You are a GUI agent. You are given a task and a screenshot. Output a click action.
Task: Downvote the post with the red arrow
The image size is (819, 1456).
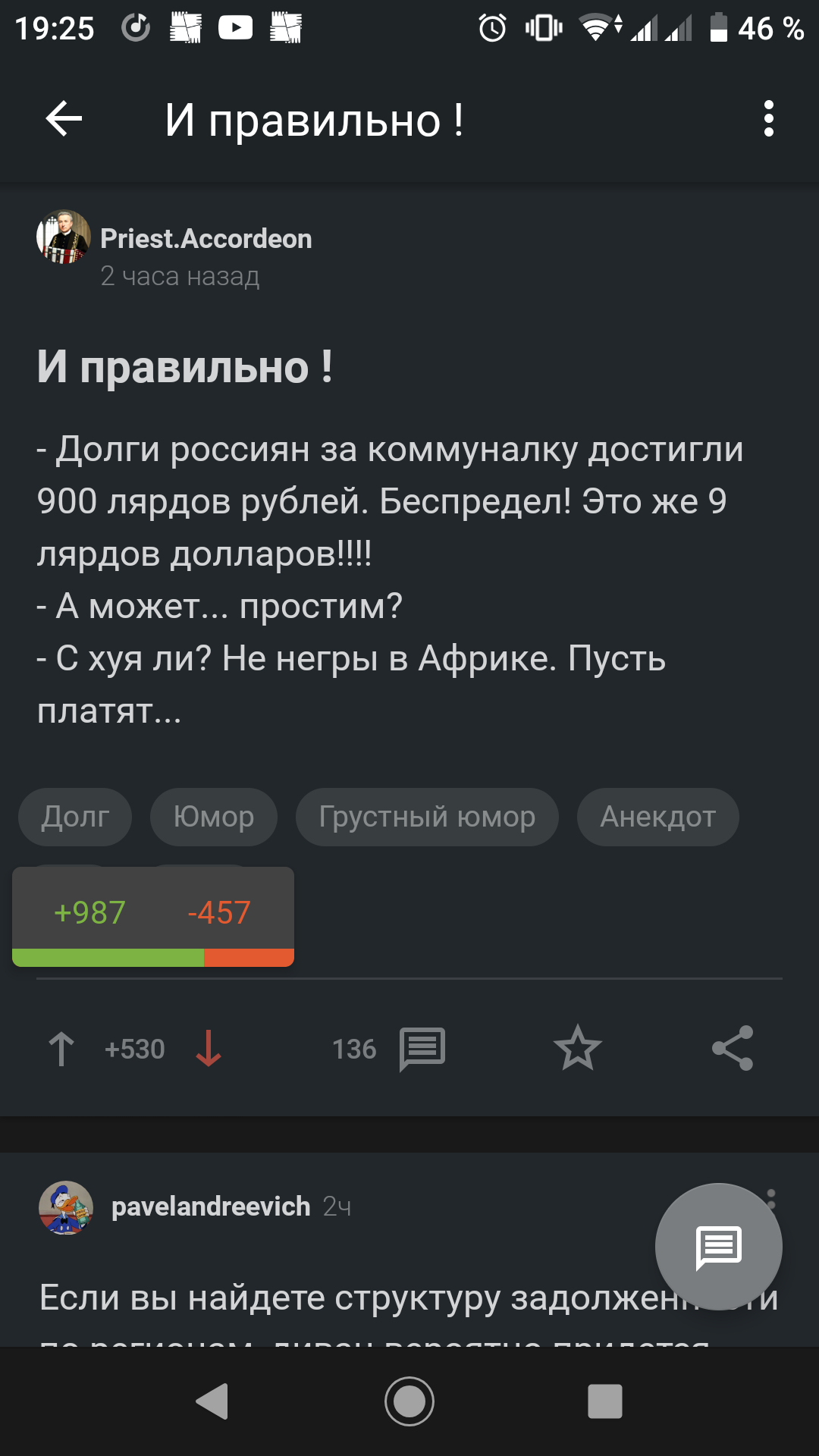(x=208, y=1049)
